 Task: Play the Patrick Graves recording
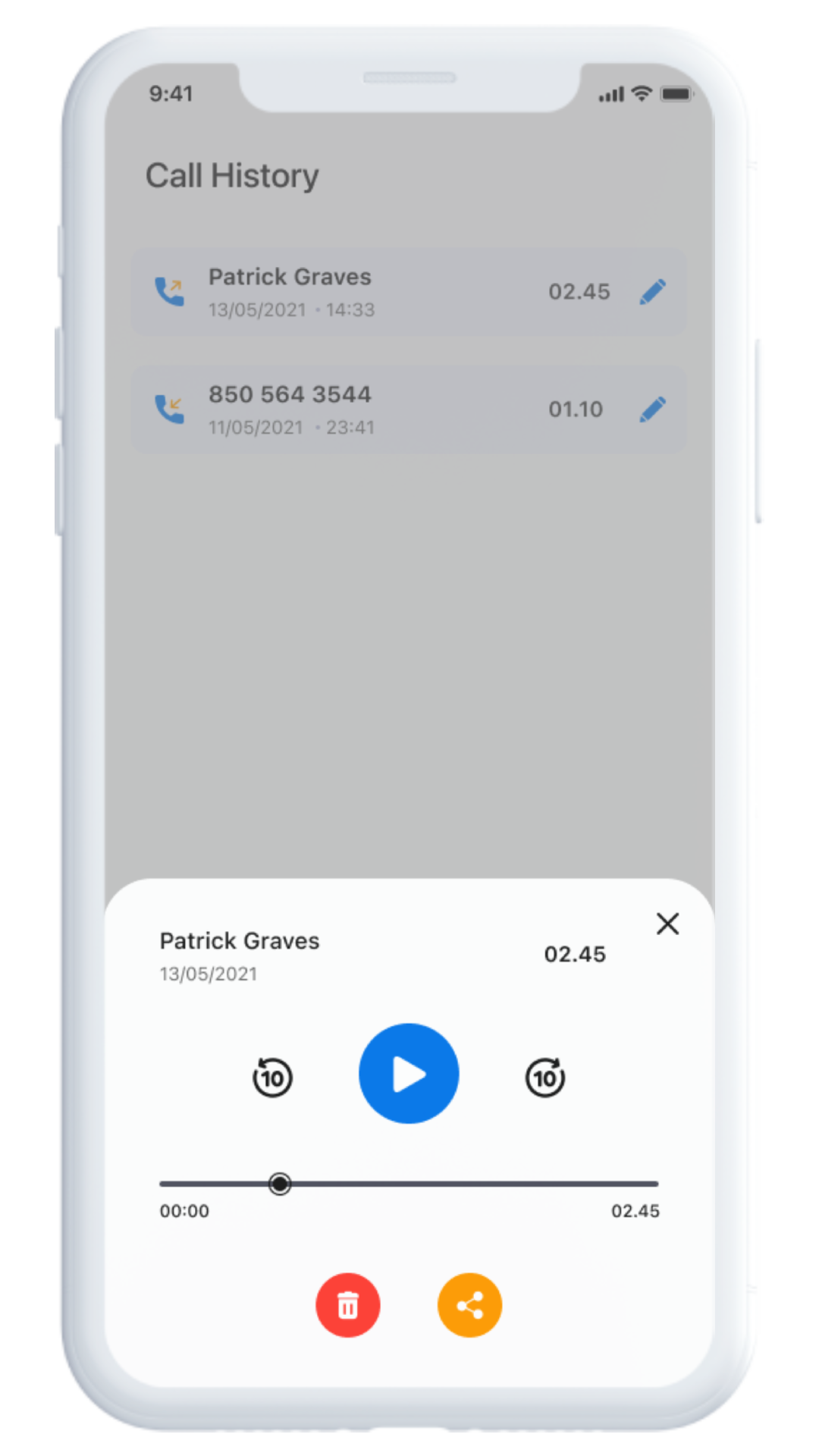pos(409,1074)
